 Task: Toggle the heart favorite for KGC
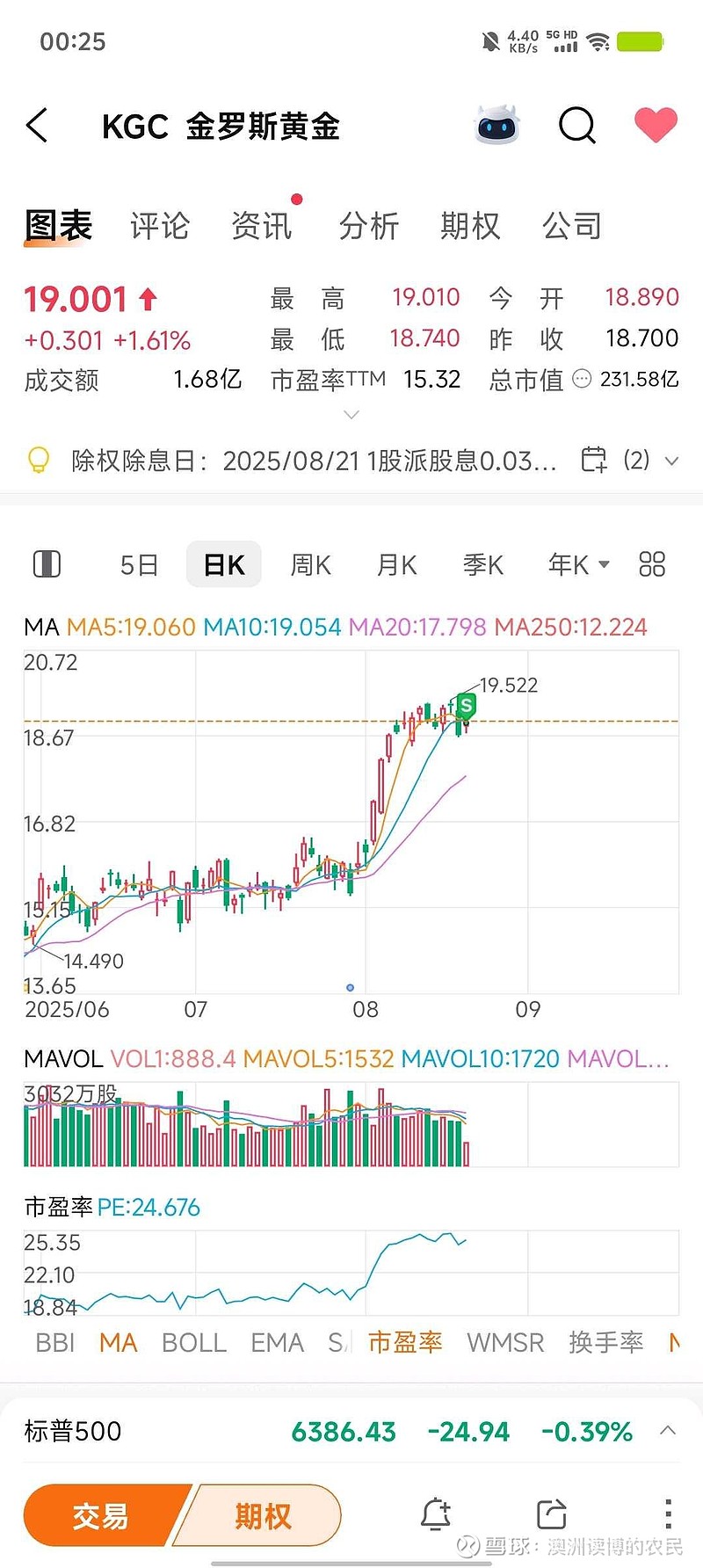pyautogui.click(x=656, y=125)
